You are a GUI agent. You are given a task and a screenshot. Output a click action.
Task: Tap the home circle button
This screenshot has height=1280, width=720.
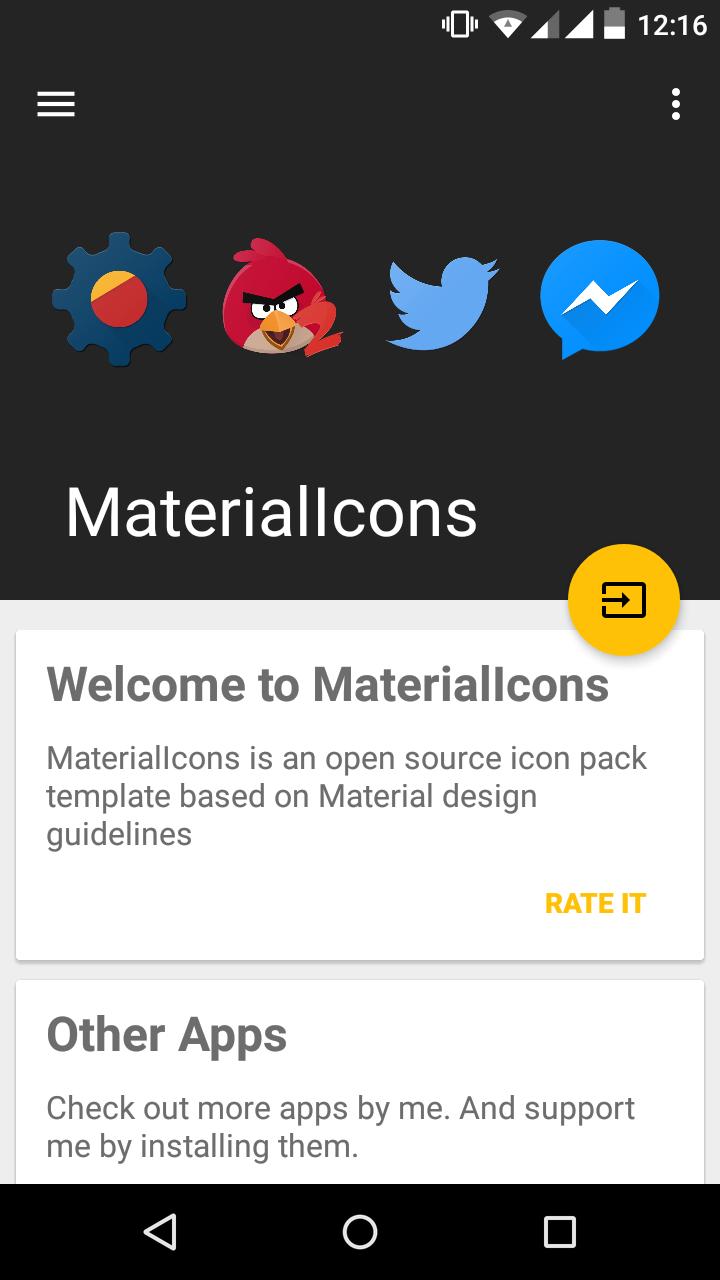(x=360, y=1232)
